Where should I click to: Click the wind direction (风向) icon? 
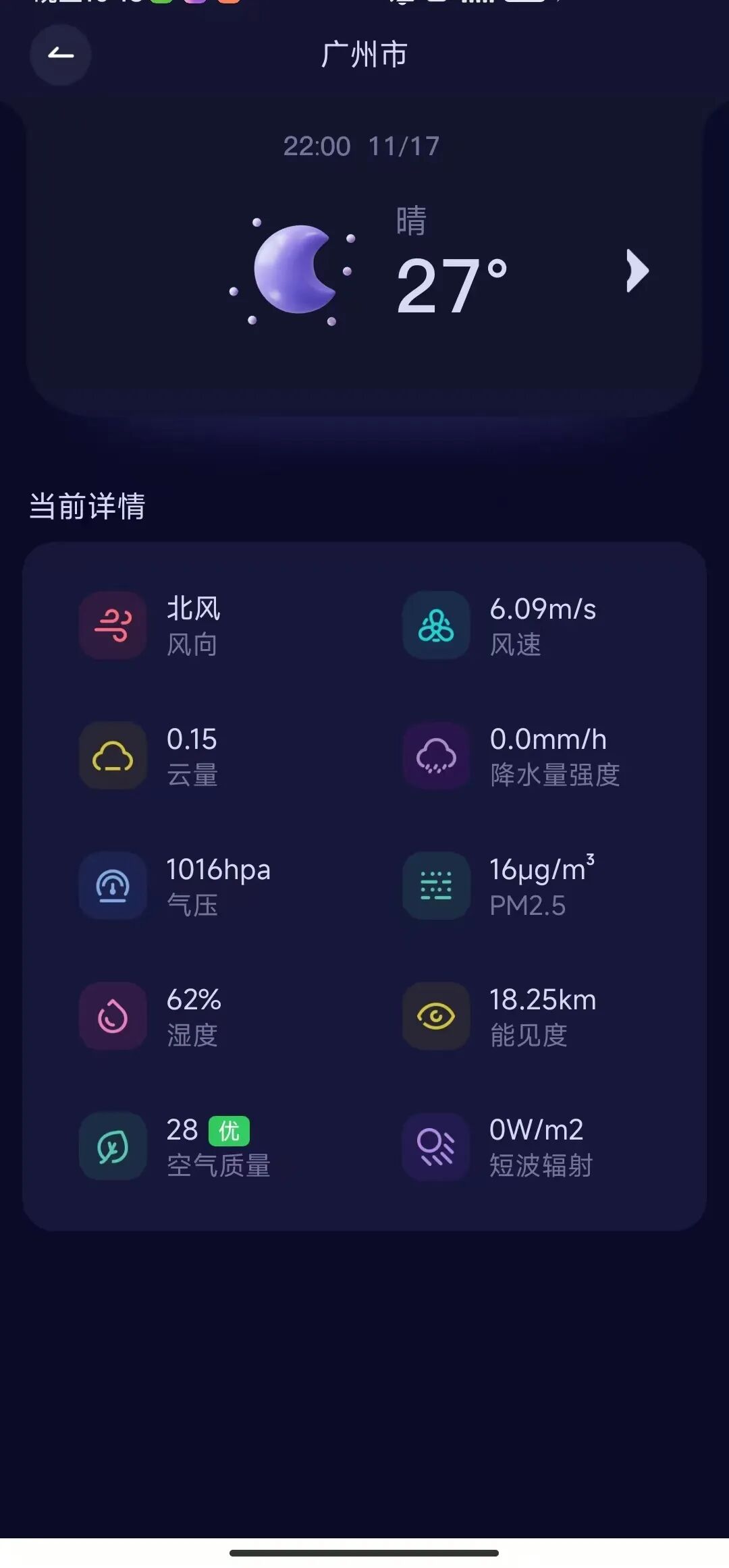tap(112, 624)
